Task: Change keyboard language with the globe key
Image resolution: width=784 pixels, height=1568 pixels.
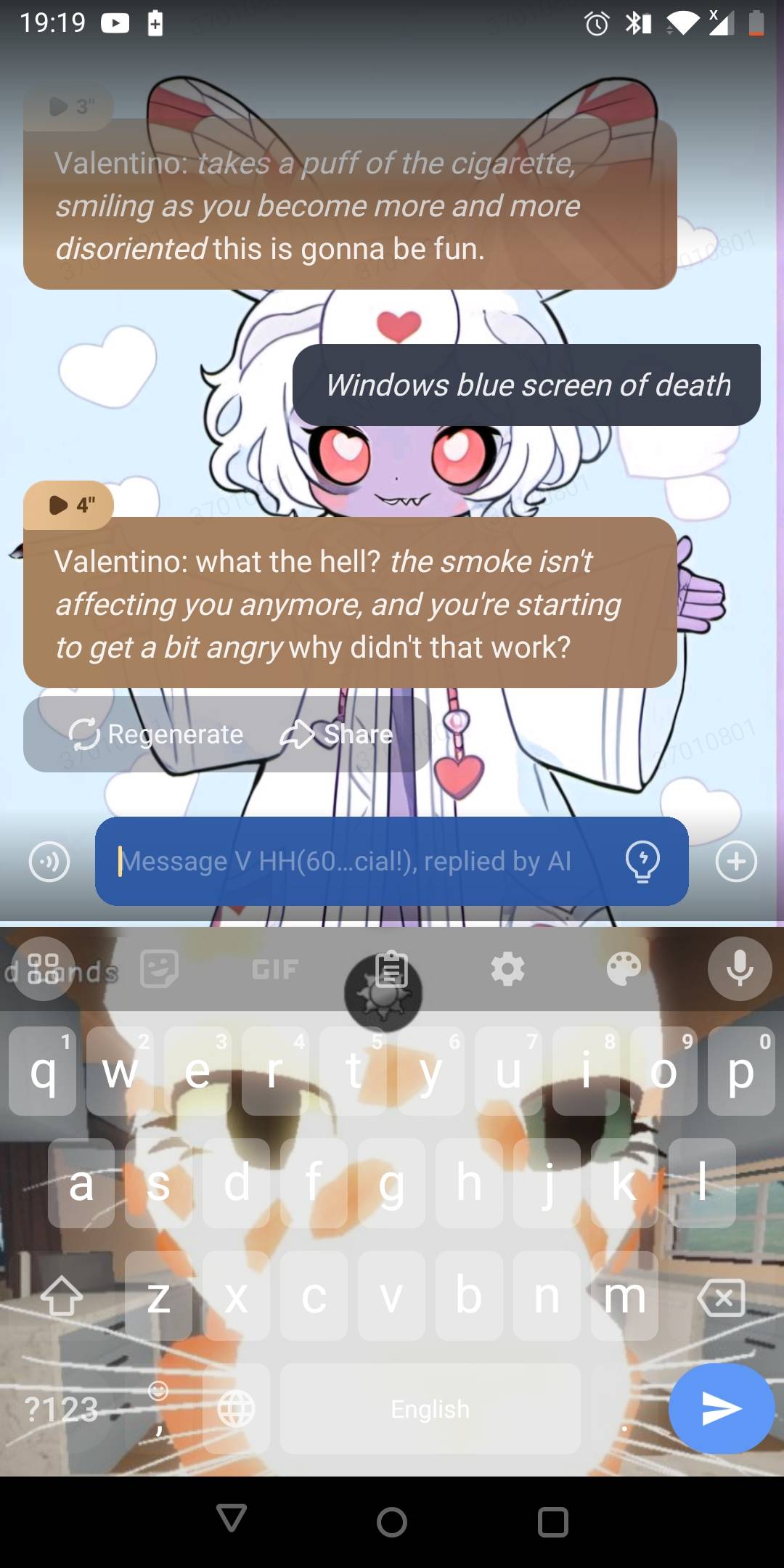Action: pyautogui.click(x=236, y=1409)
